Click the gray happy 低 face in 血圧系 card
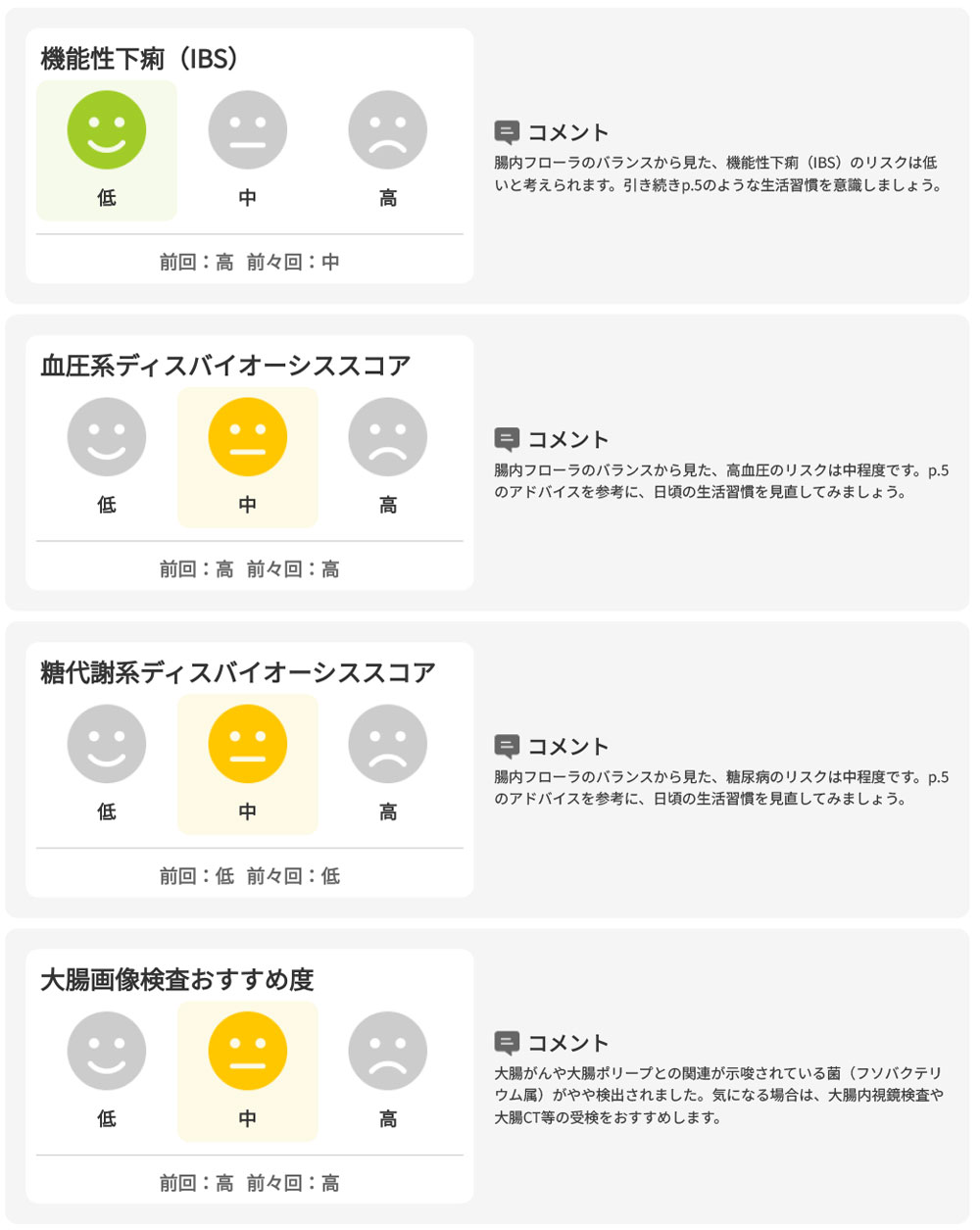980x1230 pixels. [106, 436]
